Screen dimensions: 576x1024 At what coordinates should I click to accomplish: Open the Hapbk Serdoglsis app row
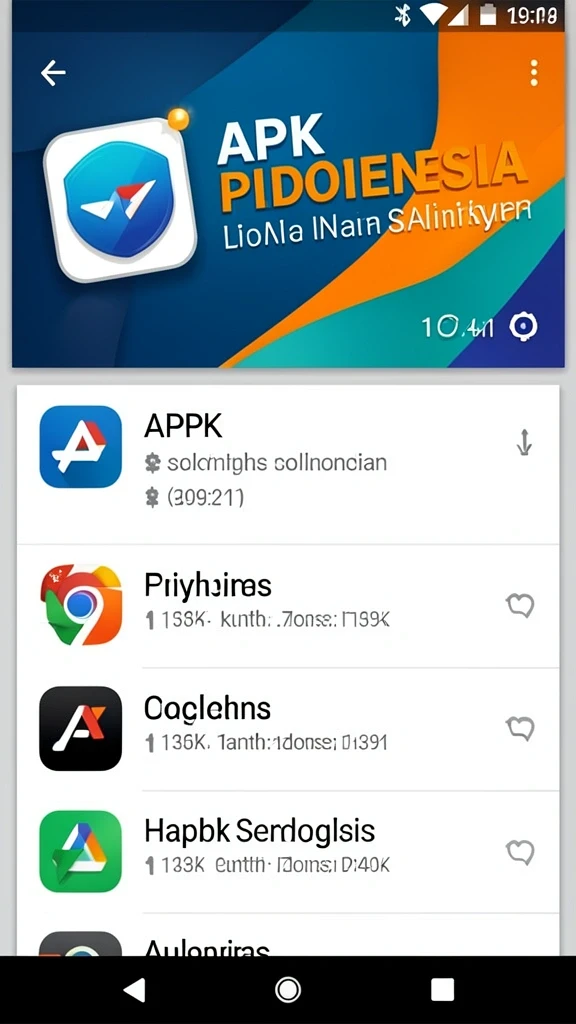(288, 852)
